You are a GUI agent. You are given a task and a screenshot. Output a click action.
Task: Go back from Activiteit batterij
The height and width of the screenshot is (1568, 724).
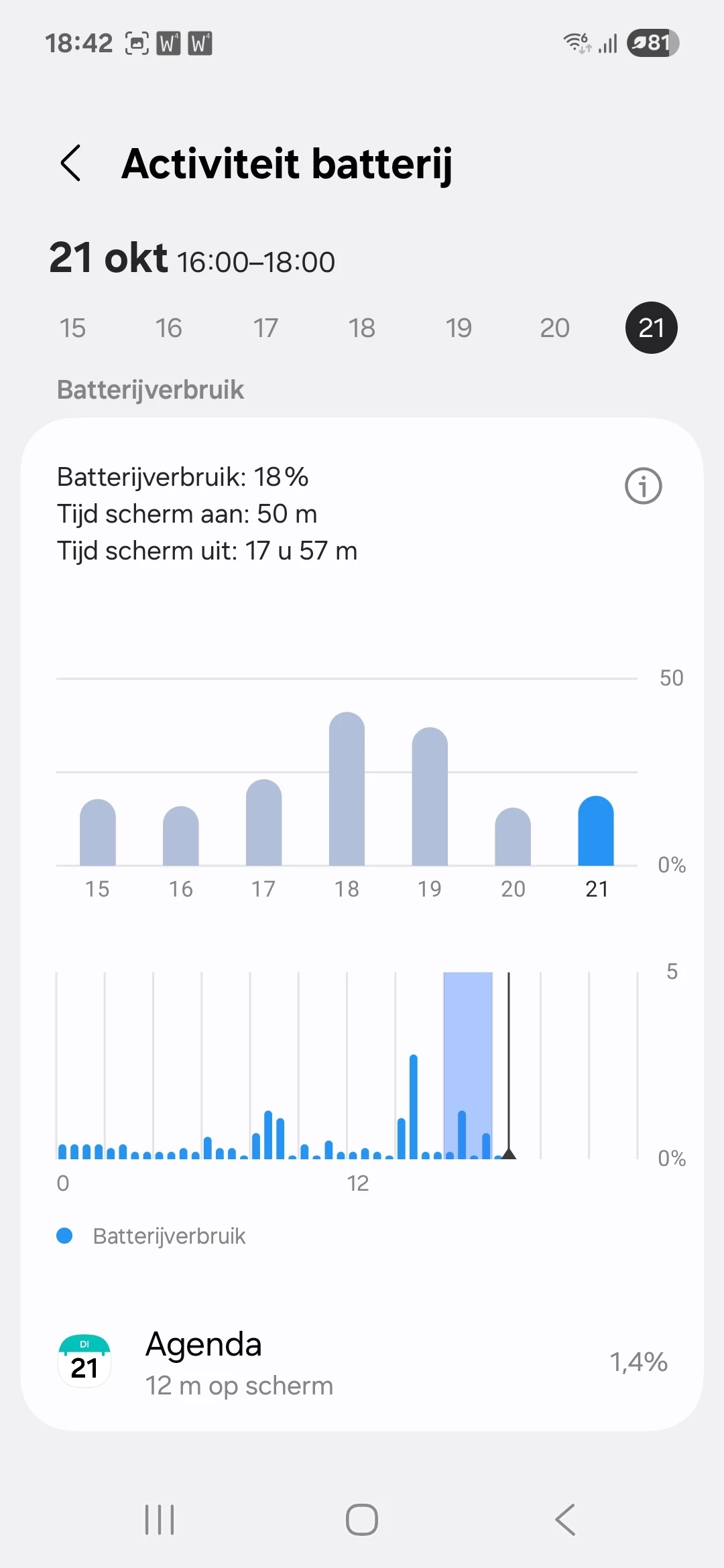point(71,164)
